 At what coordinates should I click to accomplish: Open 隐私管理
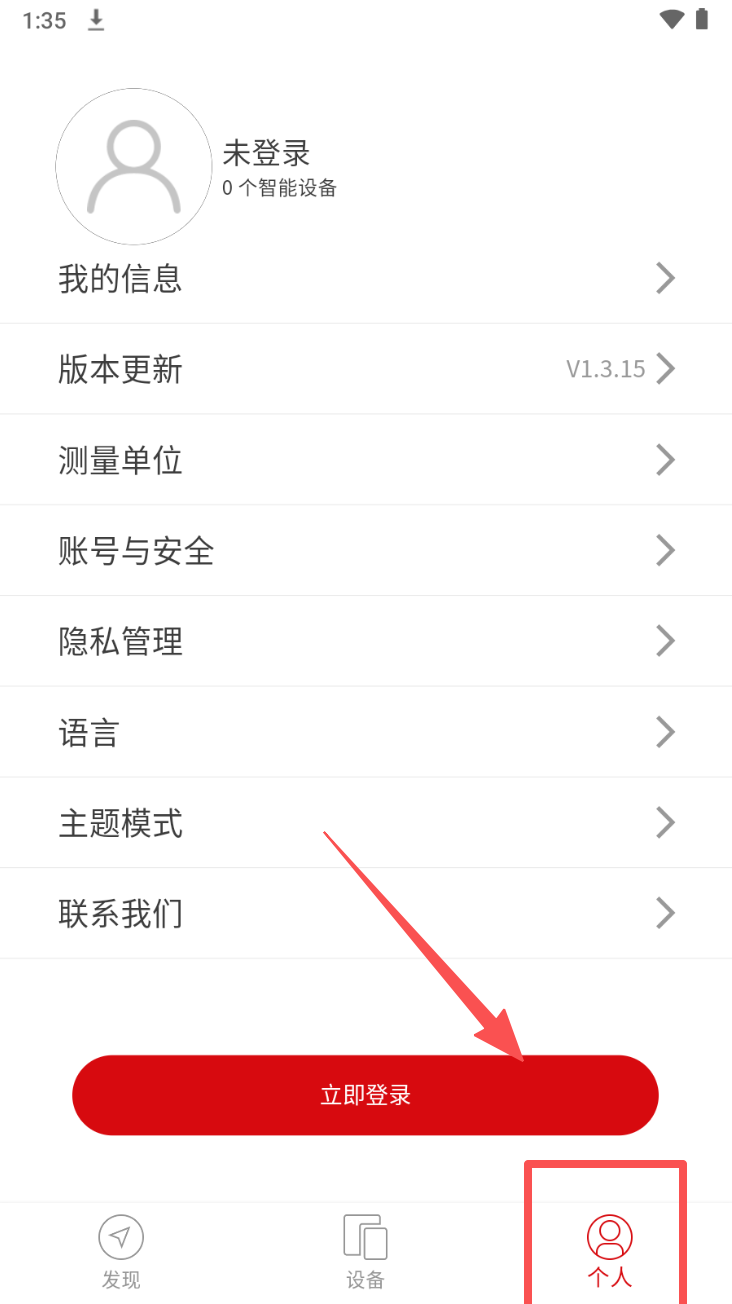tap(366, 641)
